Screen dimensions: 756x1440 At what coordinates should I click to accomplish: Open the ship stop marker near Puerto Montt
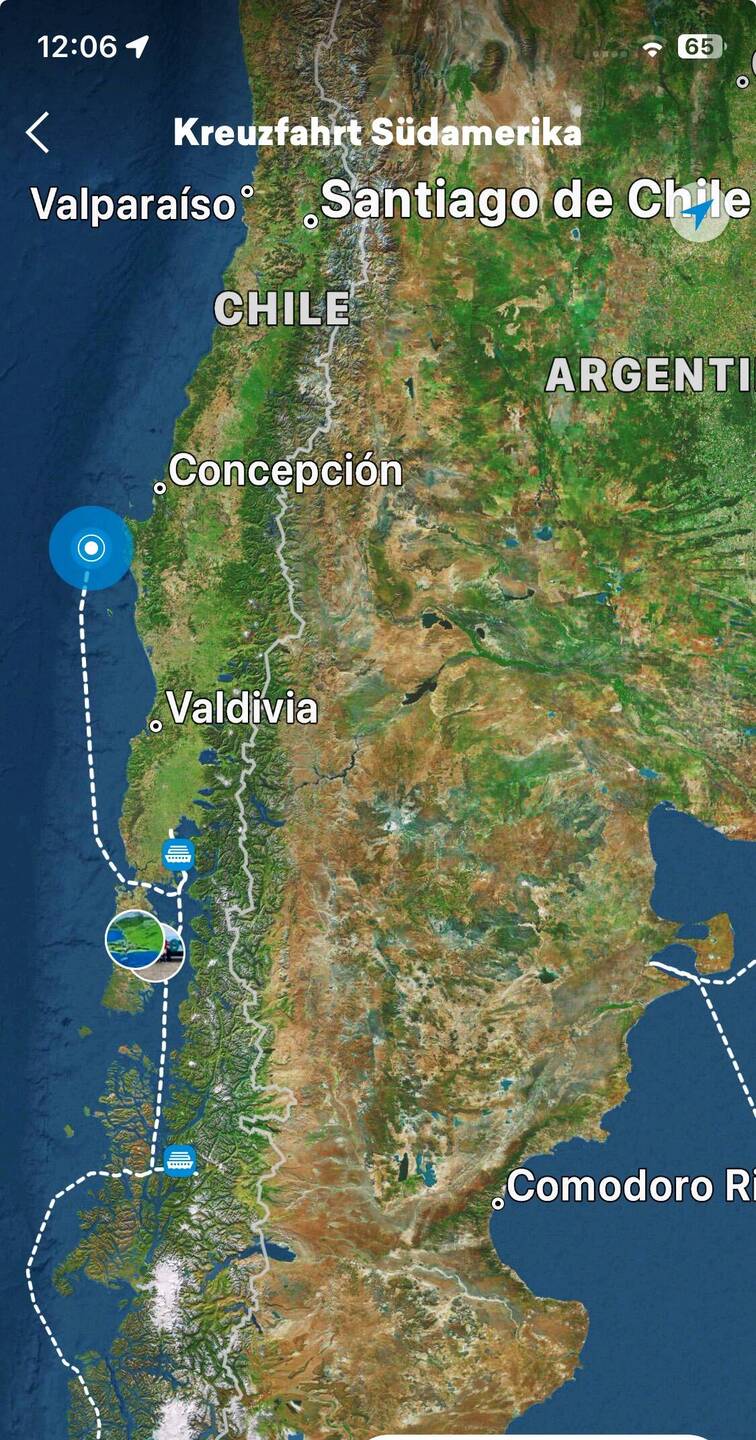click(x=178, y=854)
